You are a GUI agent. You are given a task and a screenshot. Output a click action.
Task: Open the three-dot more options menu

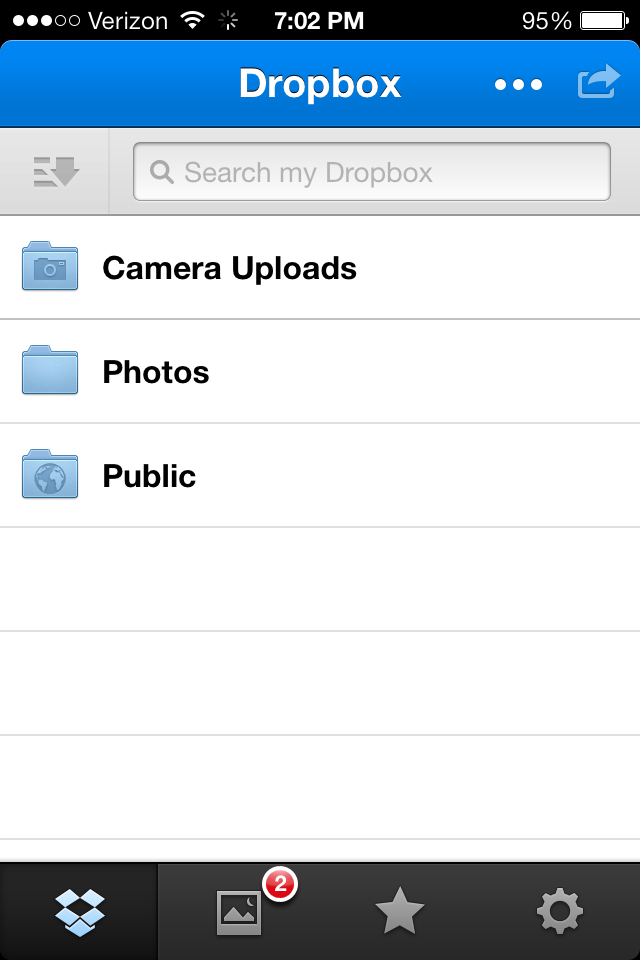tap(518, 85)
